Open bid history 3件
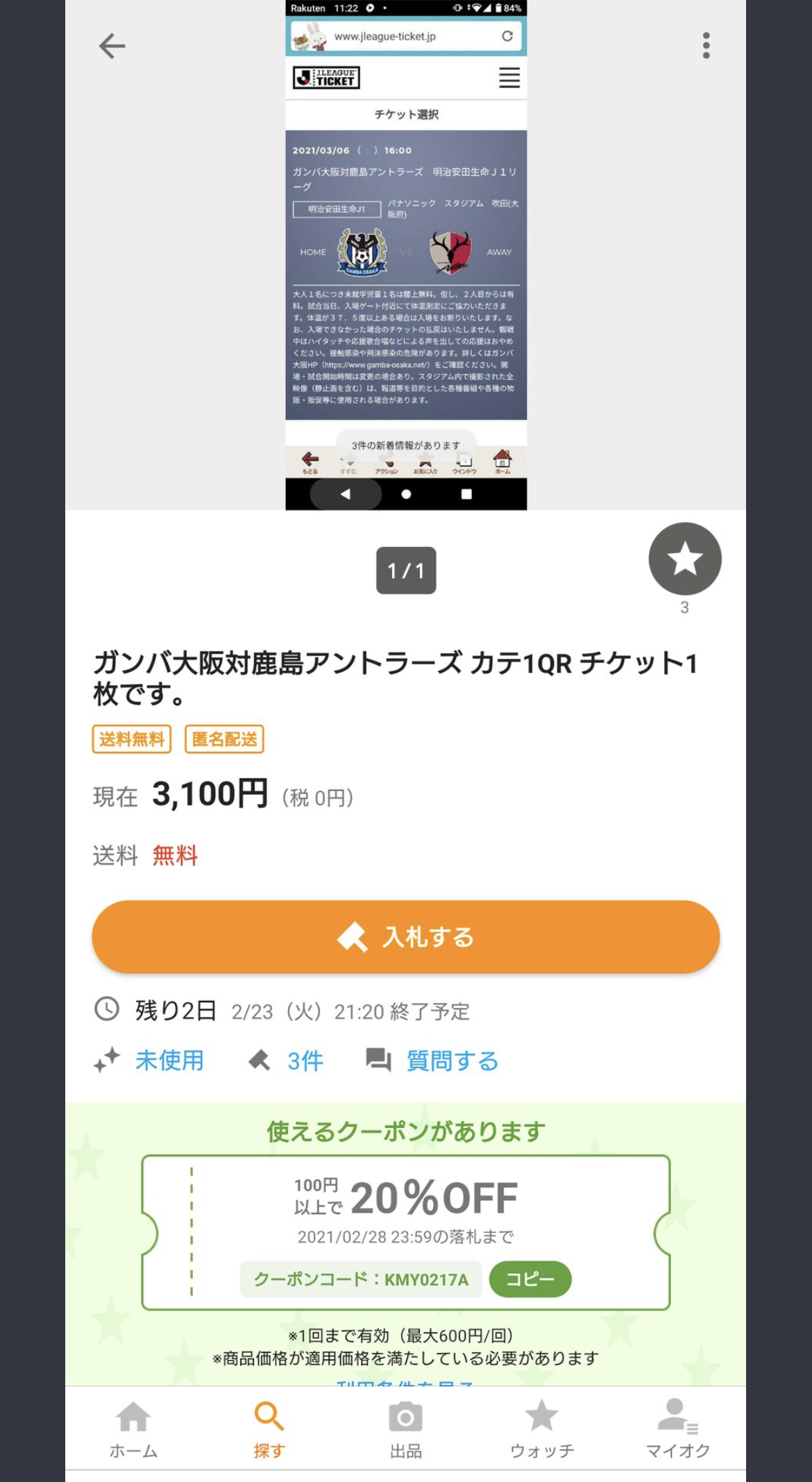The width and height of the screenshot is (812, 1482). click(x=304, y=1061)
